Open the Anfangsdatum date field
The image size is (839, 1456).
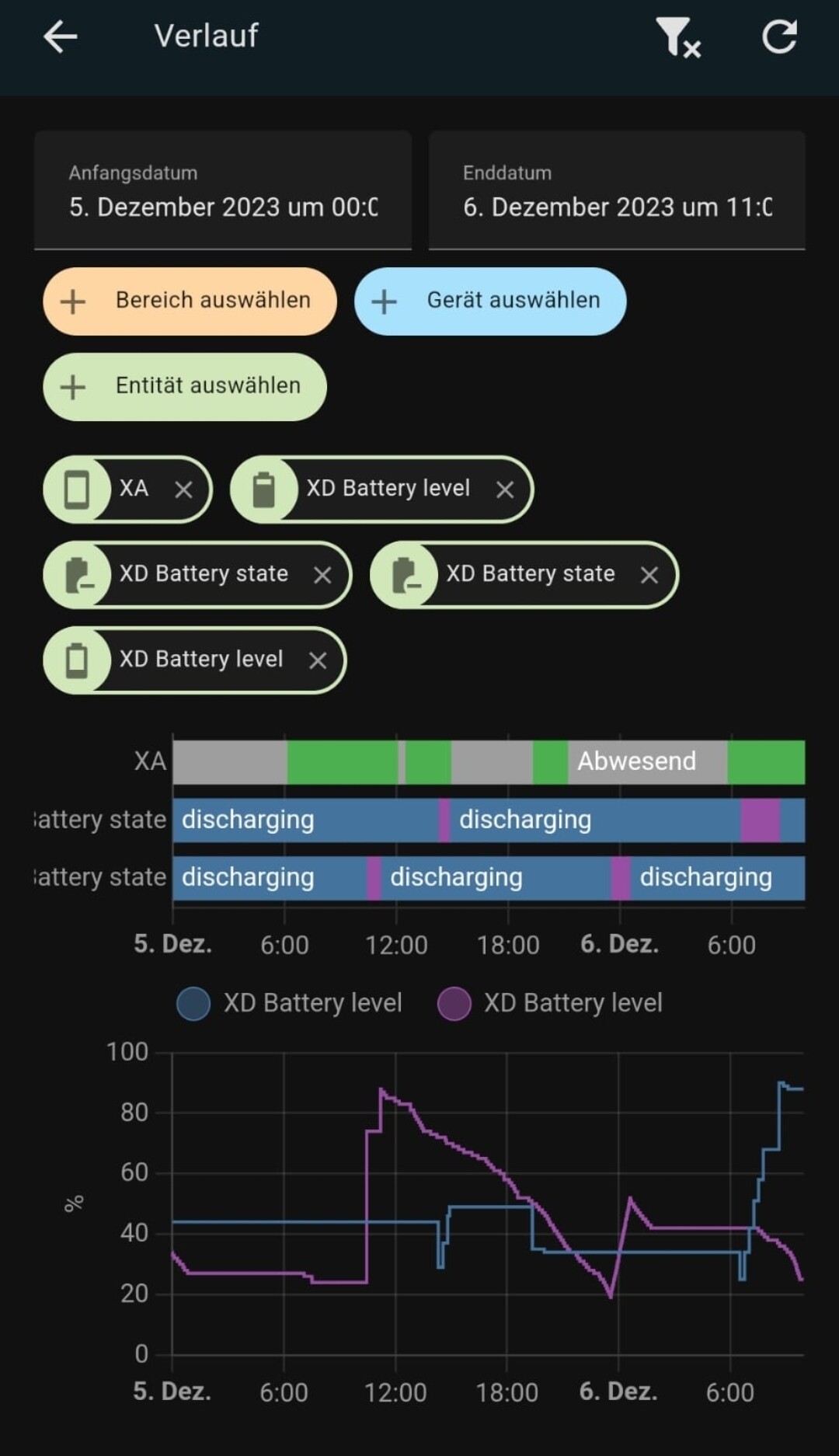(x=223, y=190)
